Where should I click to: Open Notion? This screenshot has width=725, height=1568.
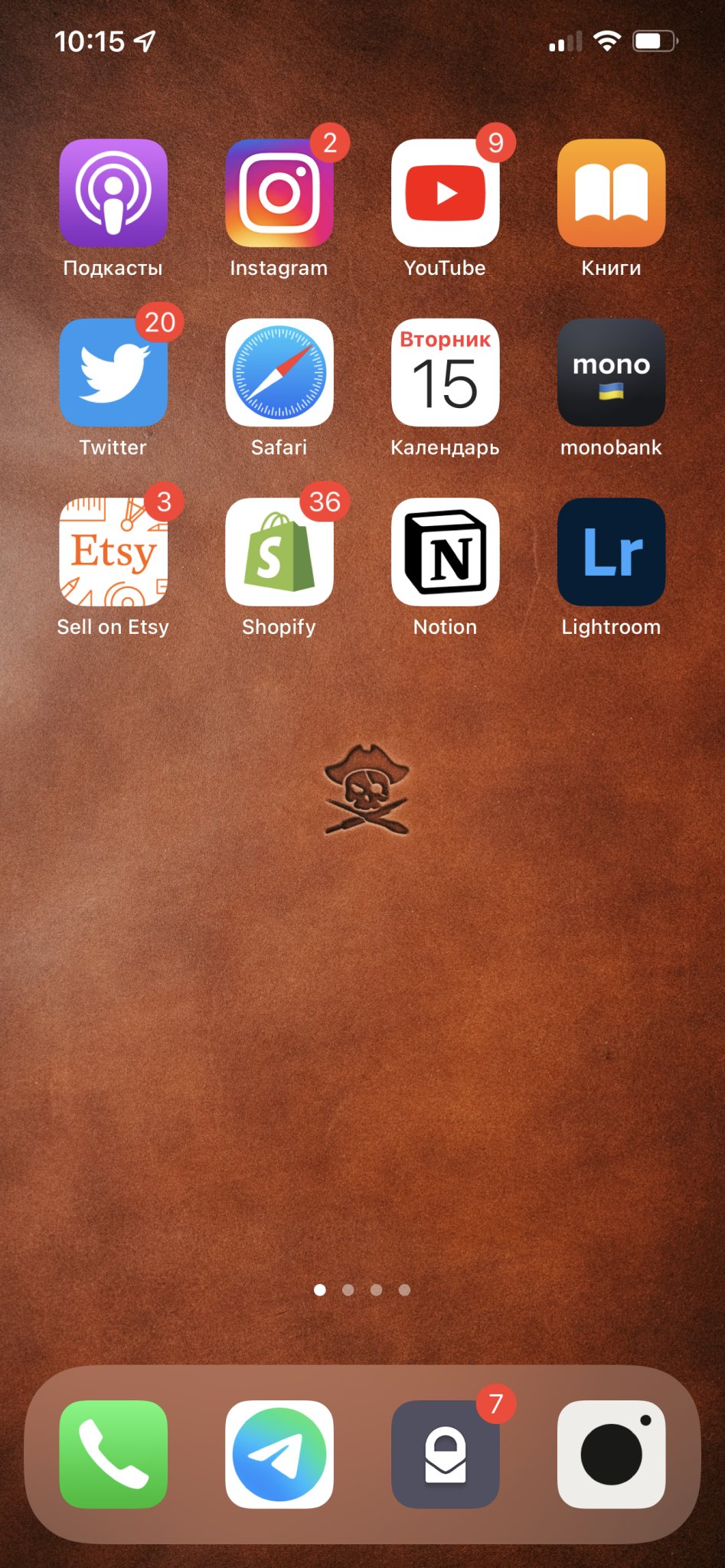pos(445,552)
